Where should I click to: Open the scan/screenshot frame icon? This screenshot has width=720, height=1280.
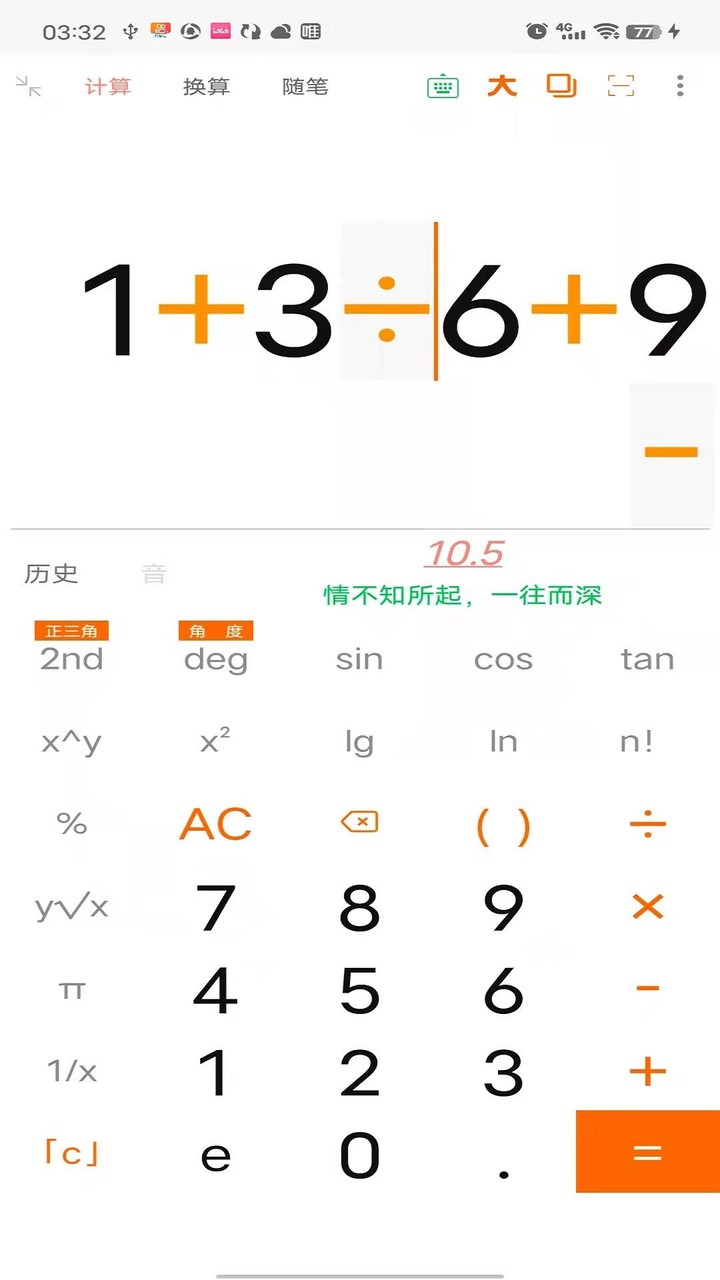tap(621, 86)
